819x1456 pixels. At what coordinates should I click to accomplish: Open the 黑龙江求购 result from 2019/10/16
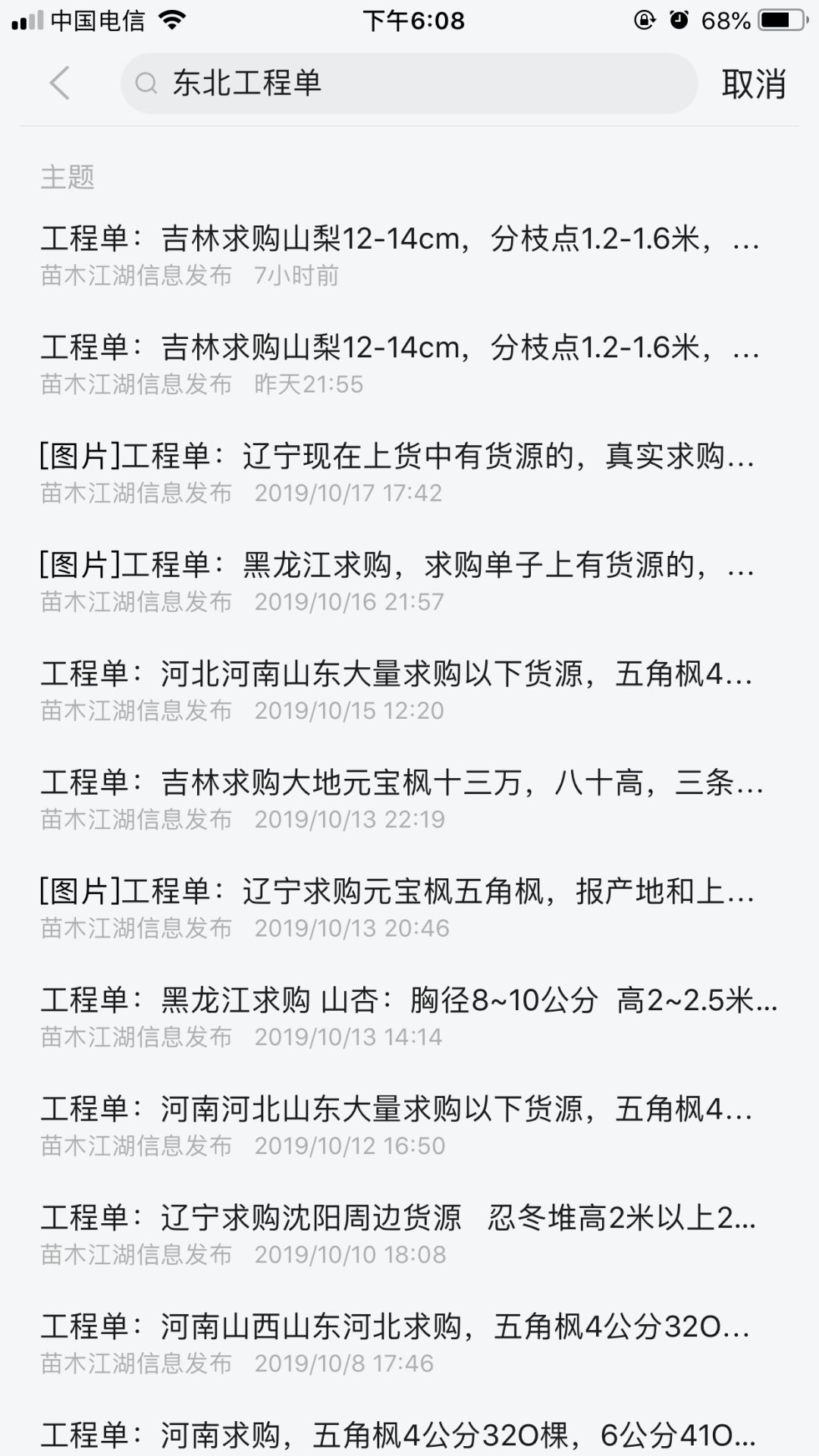[x=409, y=582]
